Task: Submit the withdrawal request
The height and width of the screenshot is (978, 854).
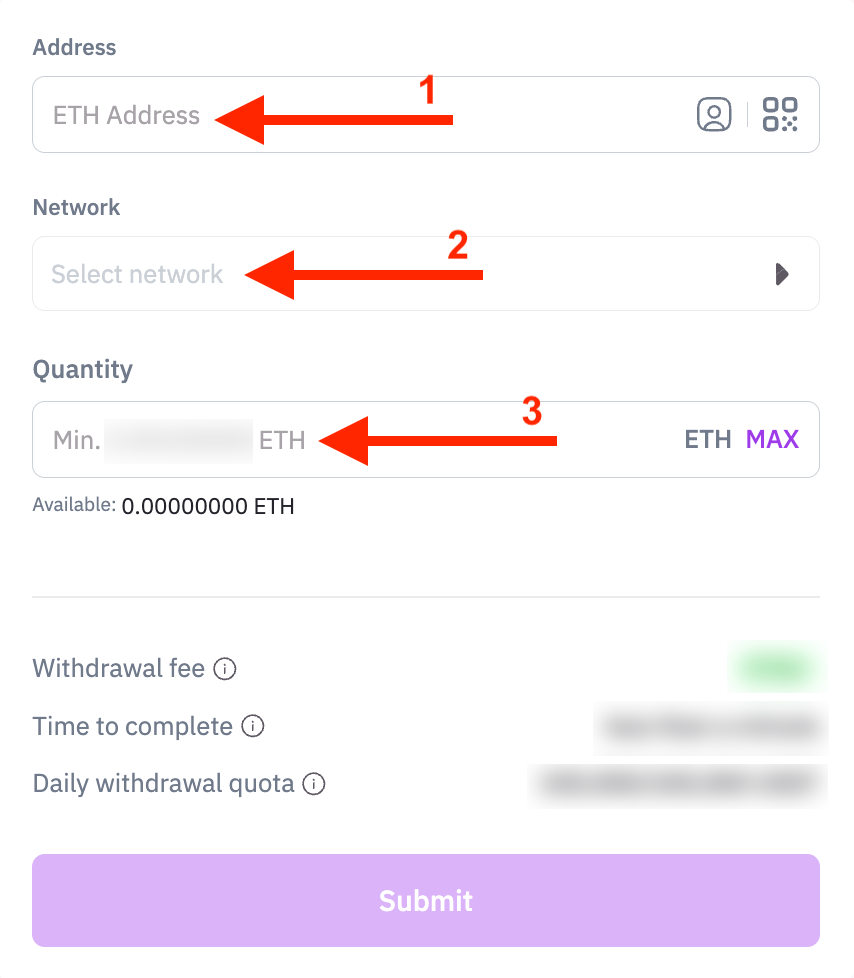Action: pyautogui.click(x=425, y=900)
